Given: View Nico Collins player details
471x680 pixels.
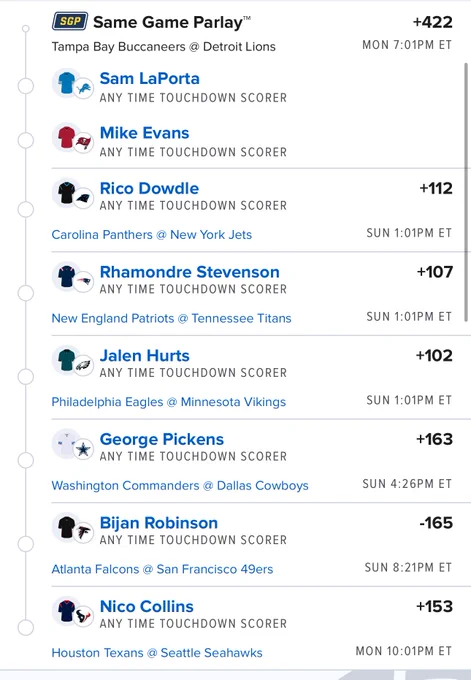Looking at the screenshot, I should 147,607.
